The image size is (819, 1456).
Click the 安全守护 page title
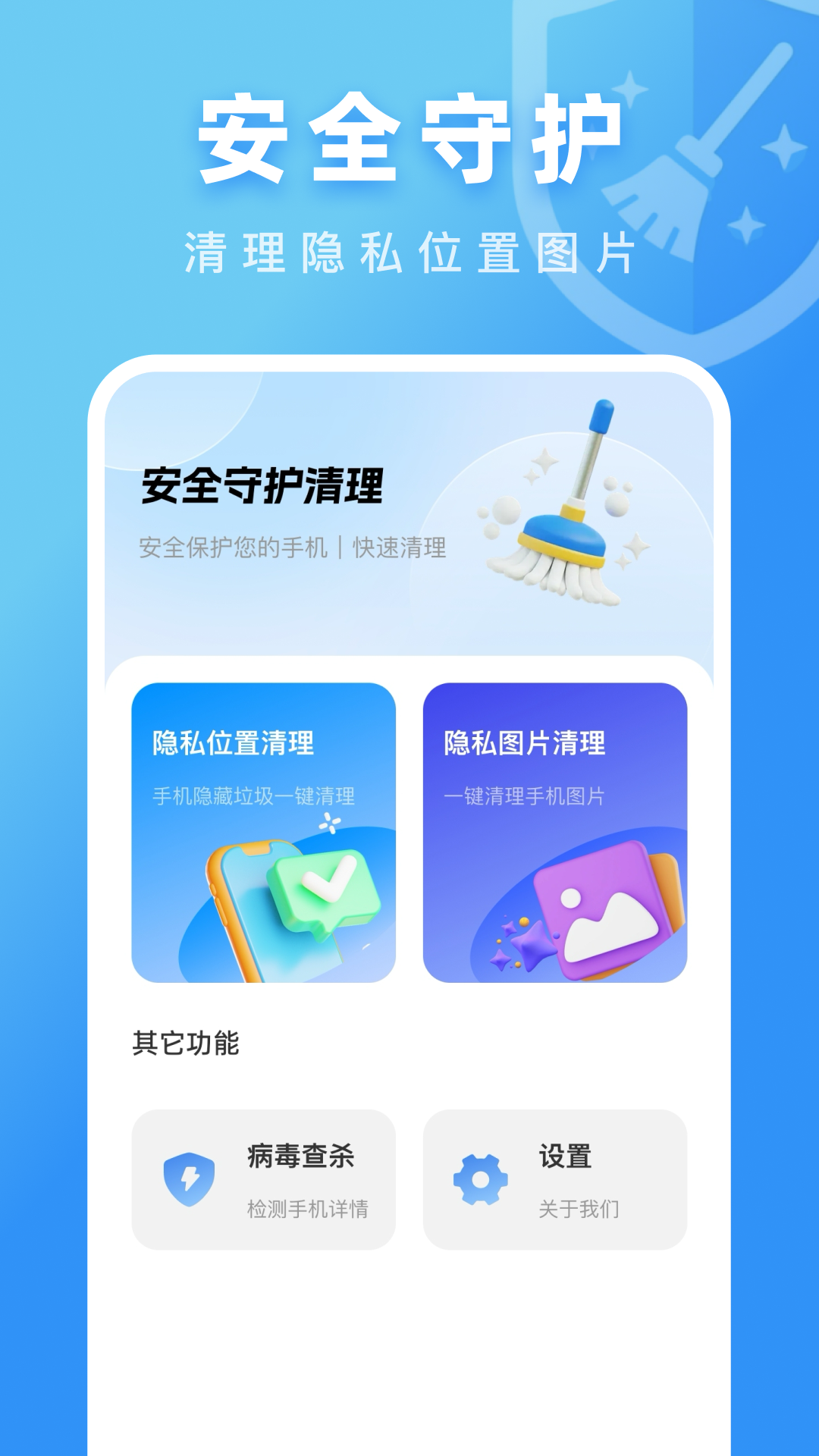click(x=409, y=136)
